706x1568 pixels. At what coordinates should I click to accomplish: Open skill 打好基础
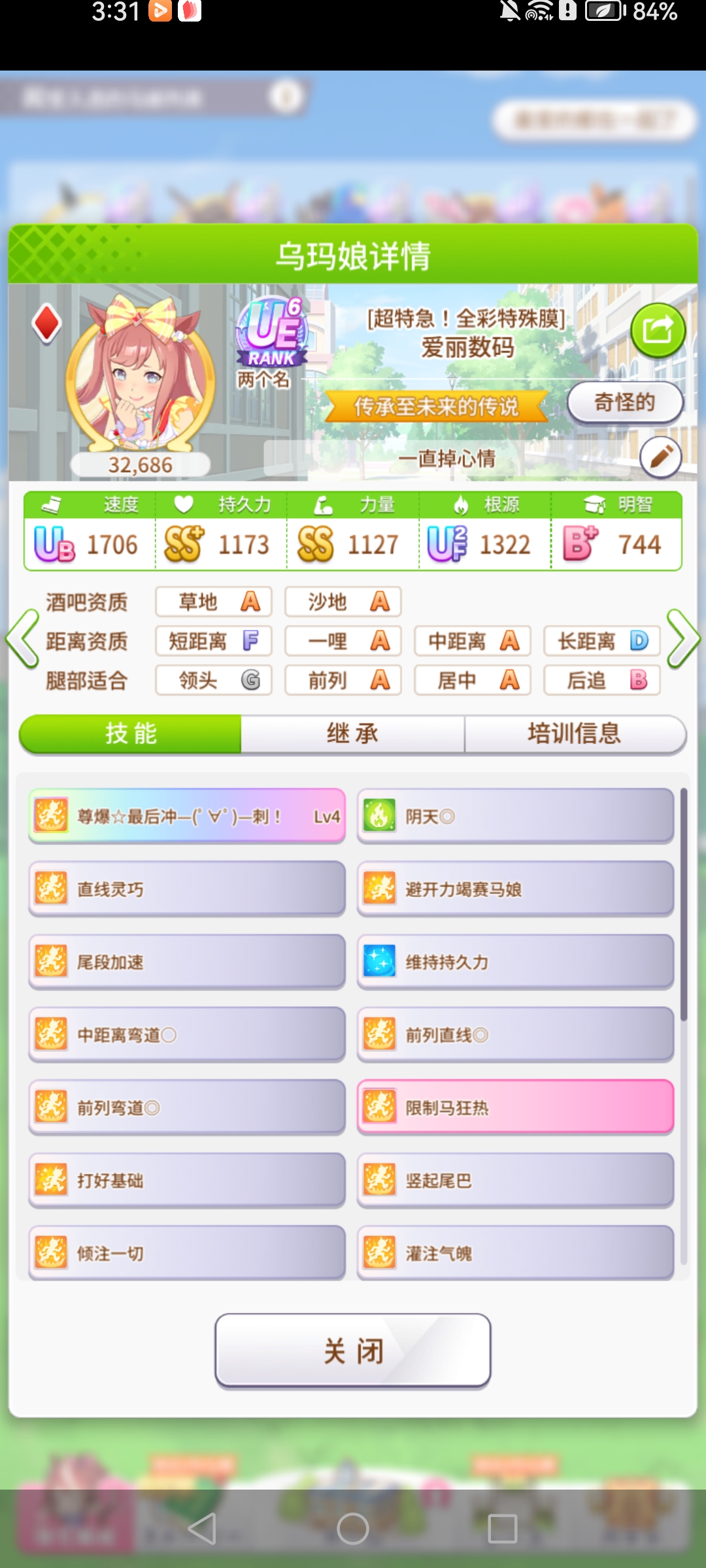coord(187,1181)
